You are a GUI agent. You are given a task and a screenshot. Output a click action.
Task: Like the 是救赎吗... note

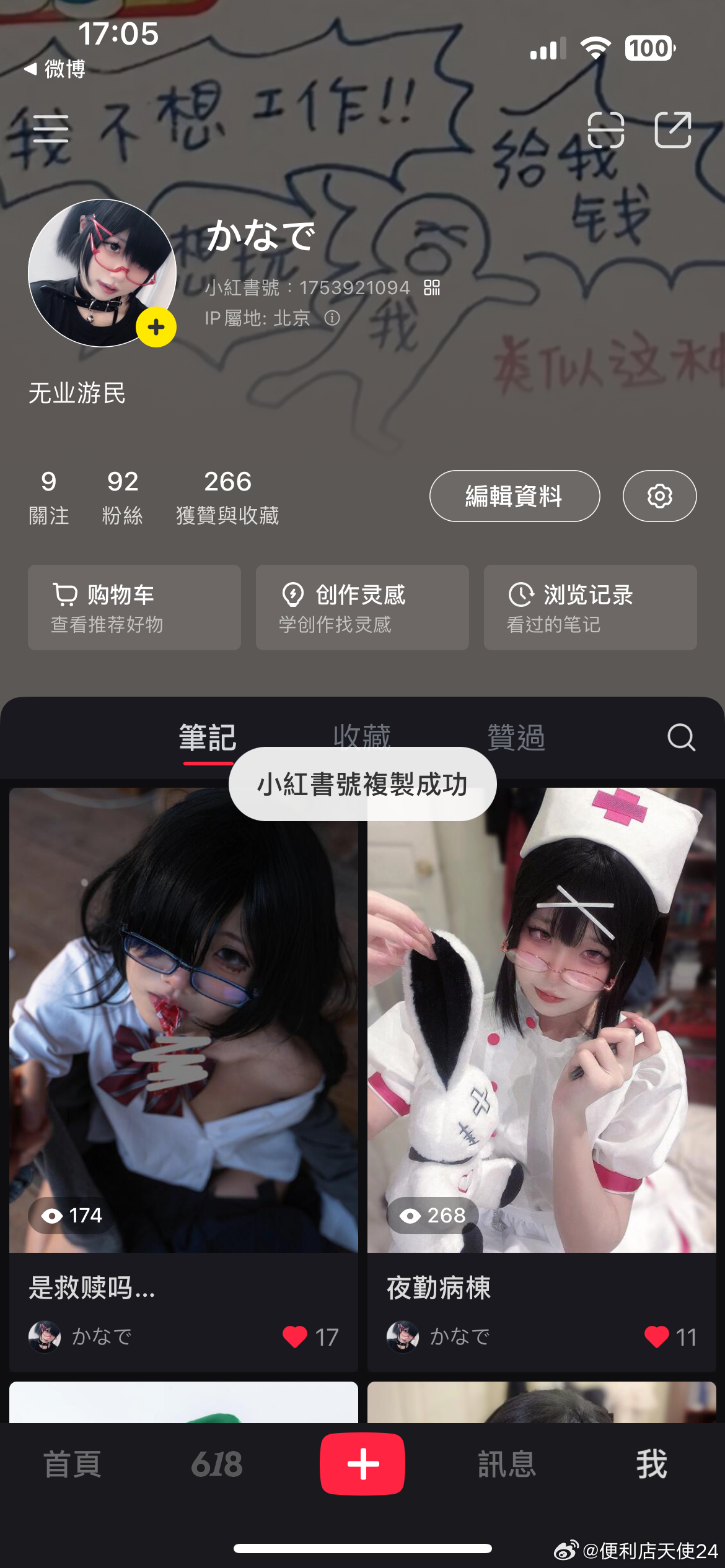point(296,1337)
